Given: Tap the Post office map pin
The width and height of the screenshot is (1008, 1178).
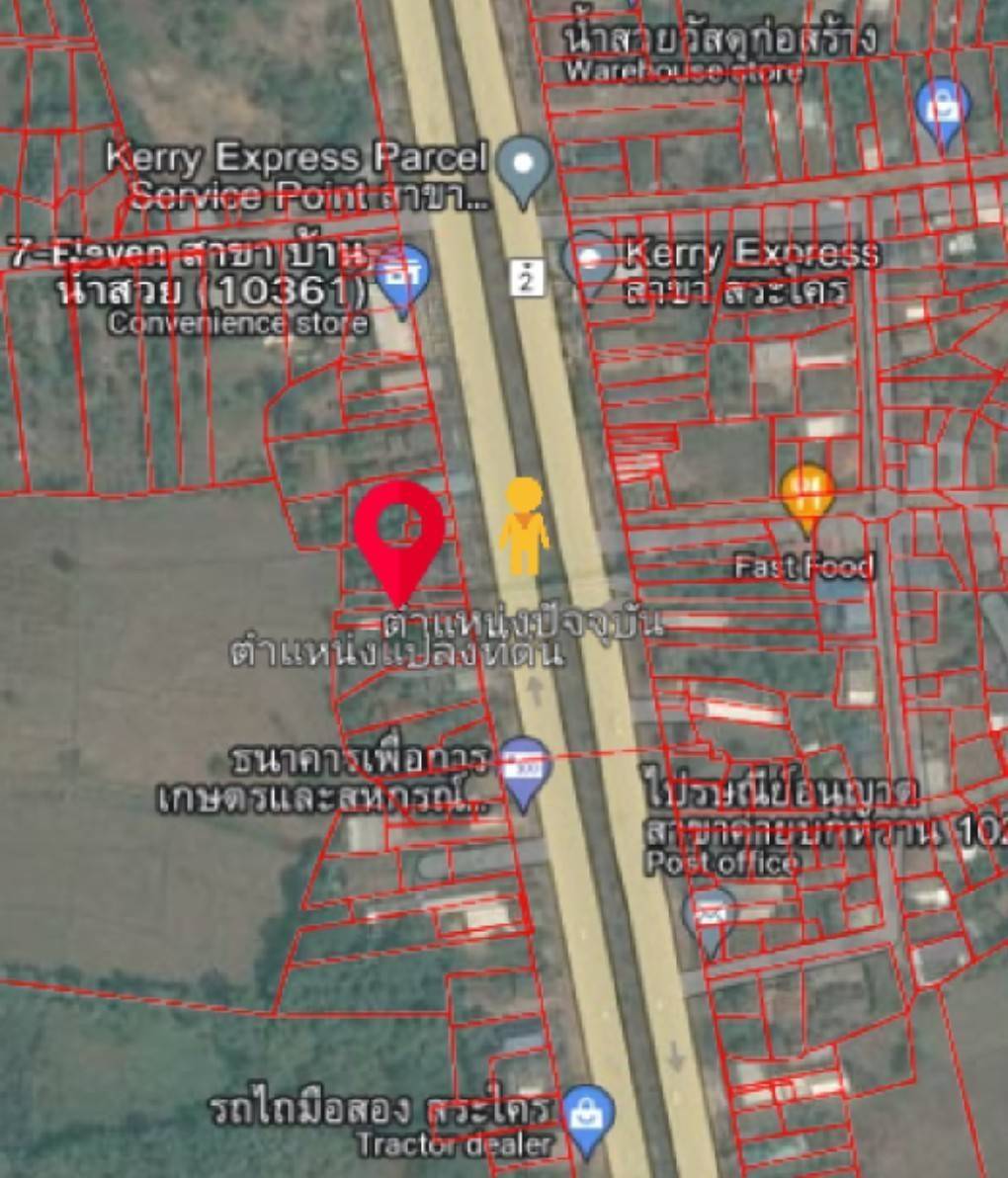Looking at the screenshot, I should (712, 915).
